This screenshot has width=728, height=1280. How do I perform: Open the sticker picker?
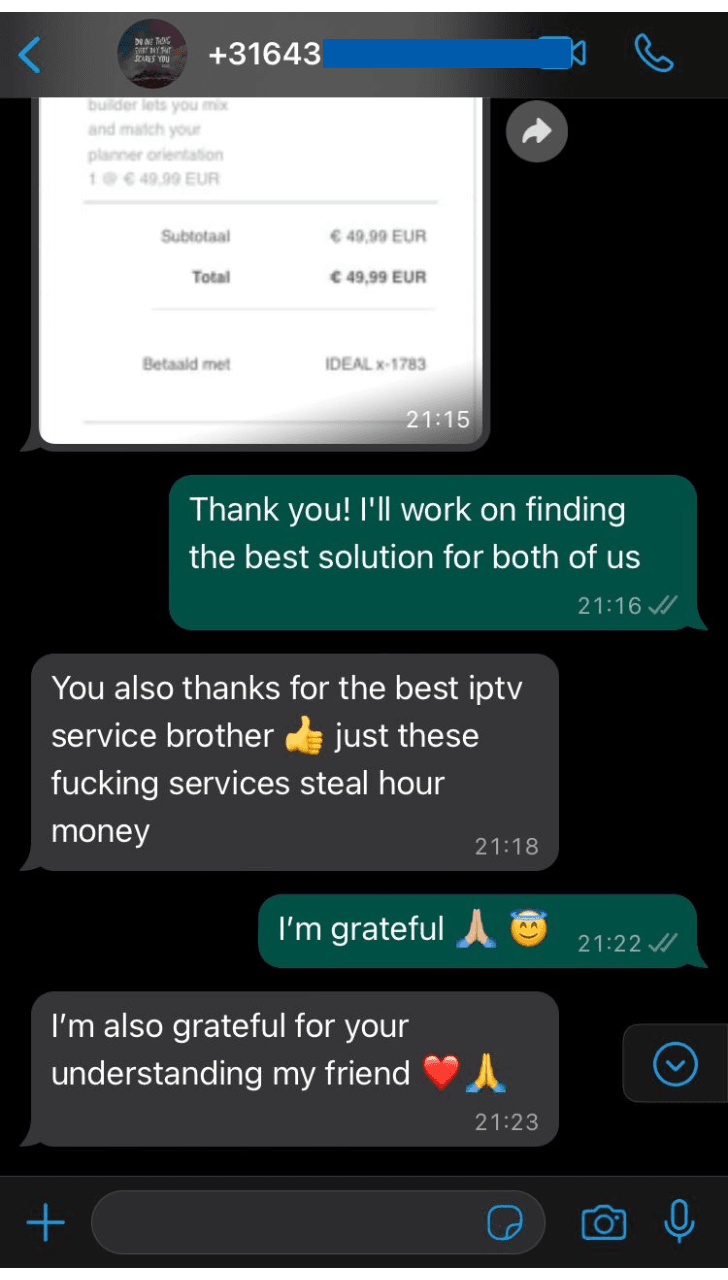point(505,1222)
